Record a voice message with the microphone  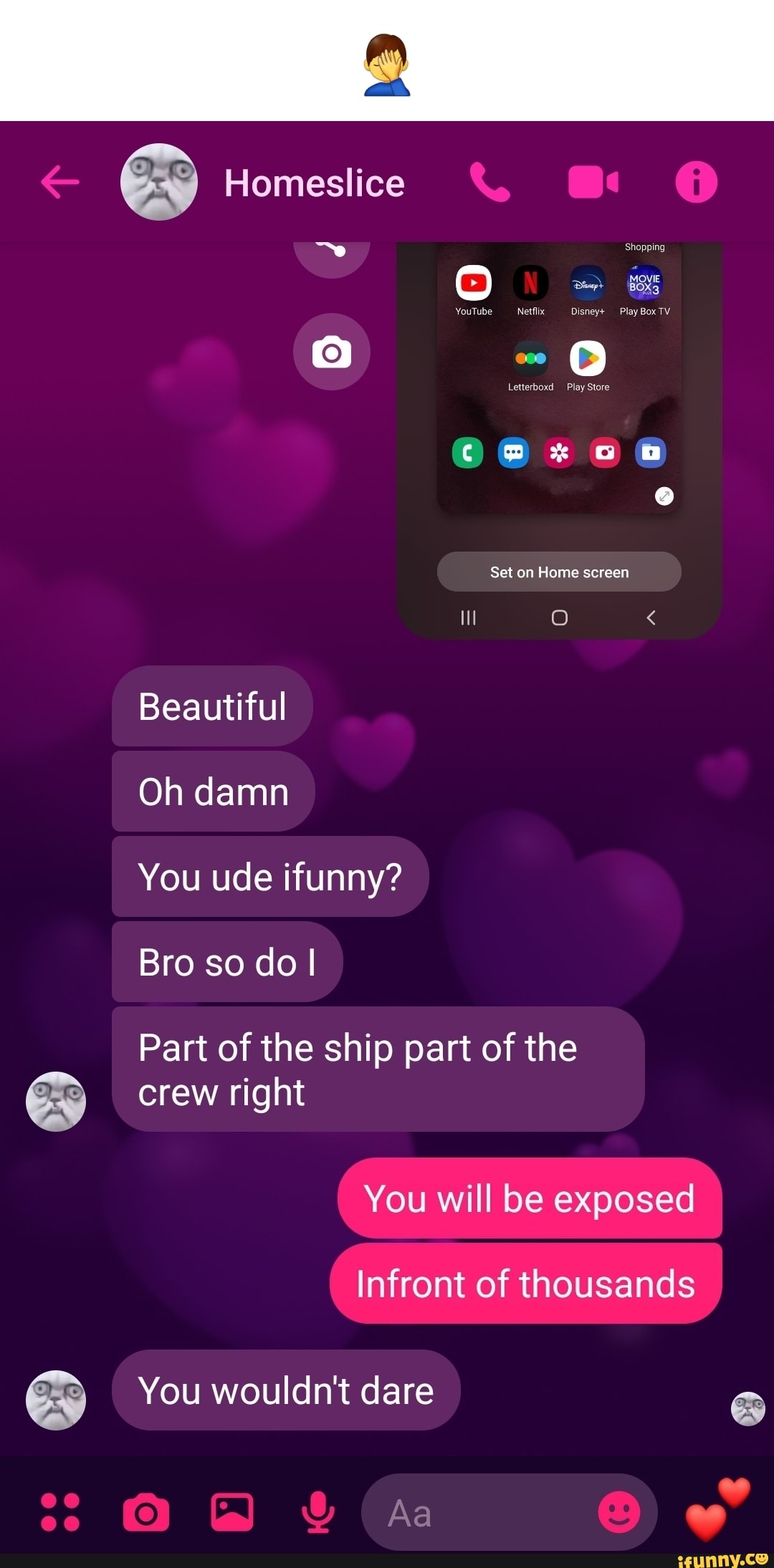click(x=317, y=1511)
